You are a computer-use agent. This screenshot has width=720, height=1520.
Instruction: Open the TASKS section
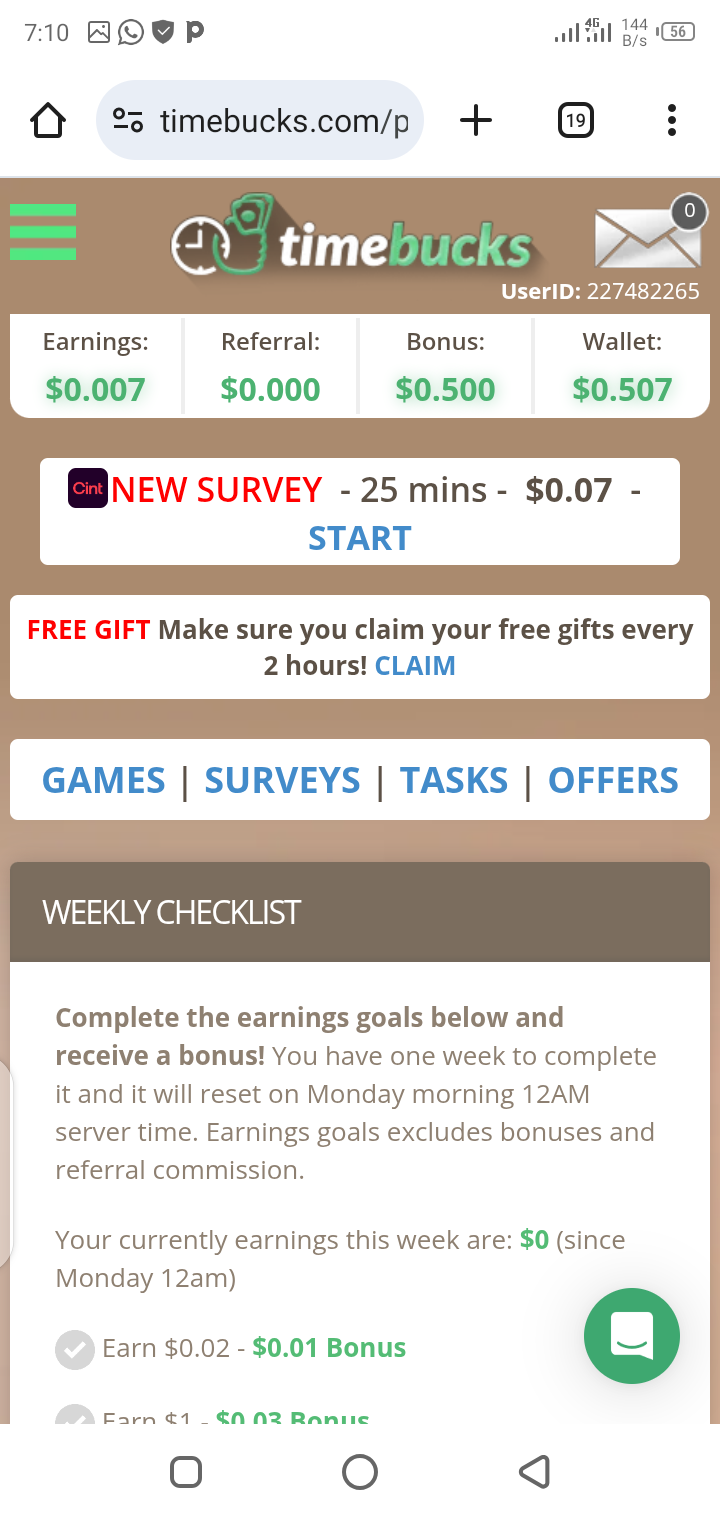point(454,781)
